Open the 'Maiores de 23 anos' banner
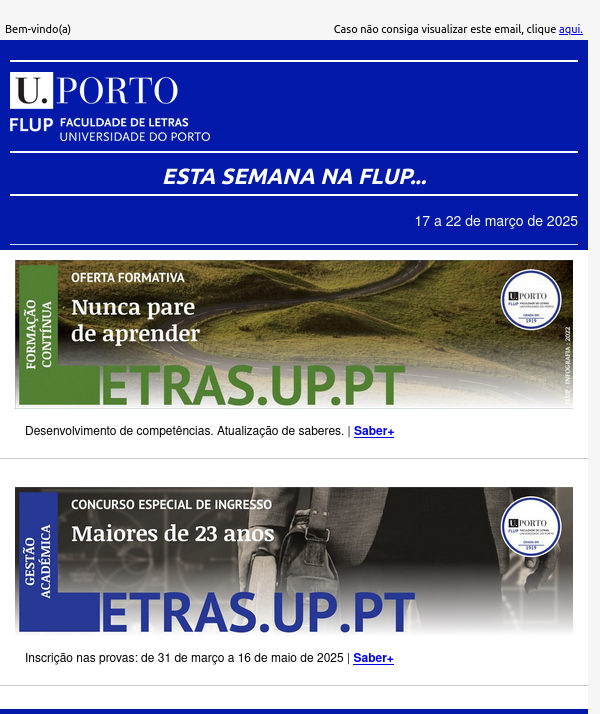Screen dimensions: 600x714 point(294,561)
